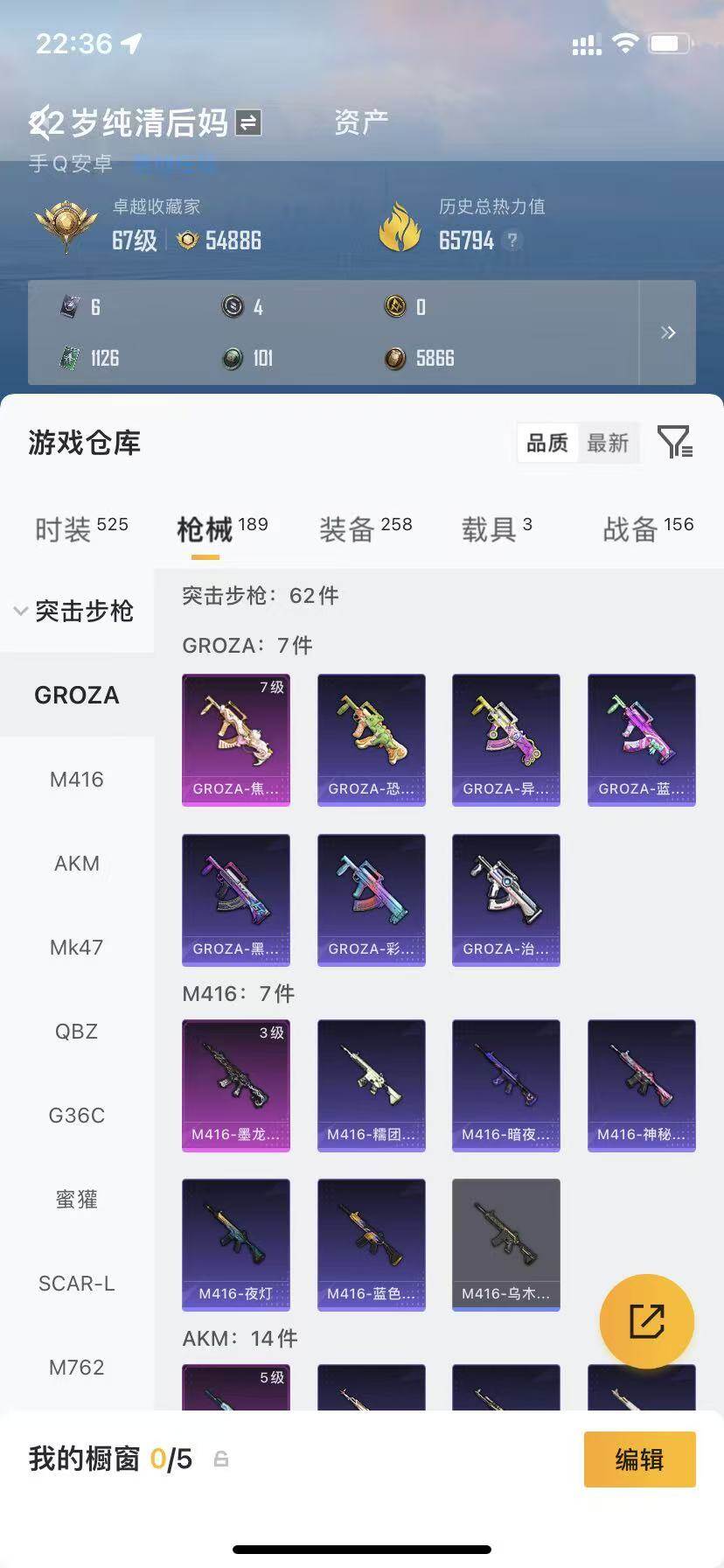Screen dimensions: 724x1568
Task: Open the M416-墨龙 skin tile
Action: (236, 1085)
